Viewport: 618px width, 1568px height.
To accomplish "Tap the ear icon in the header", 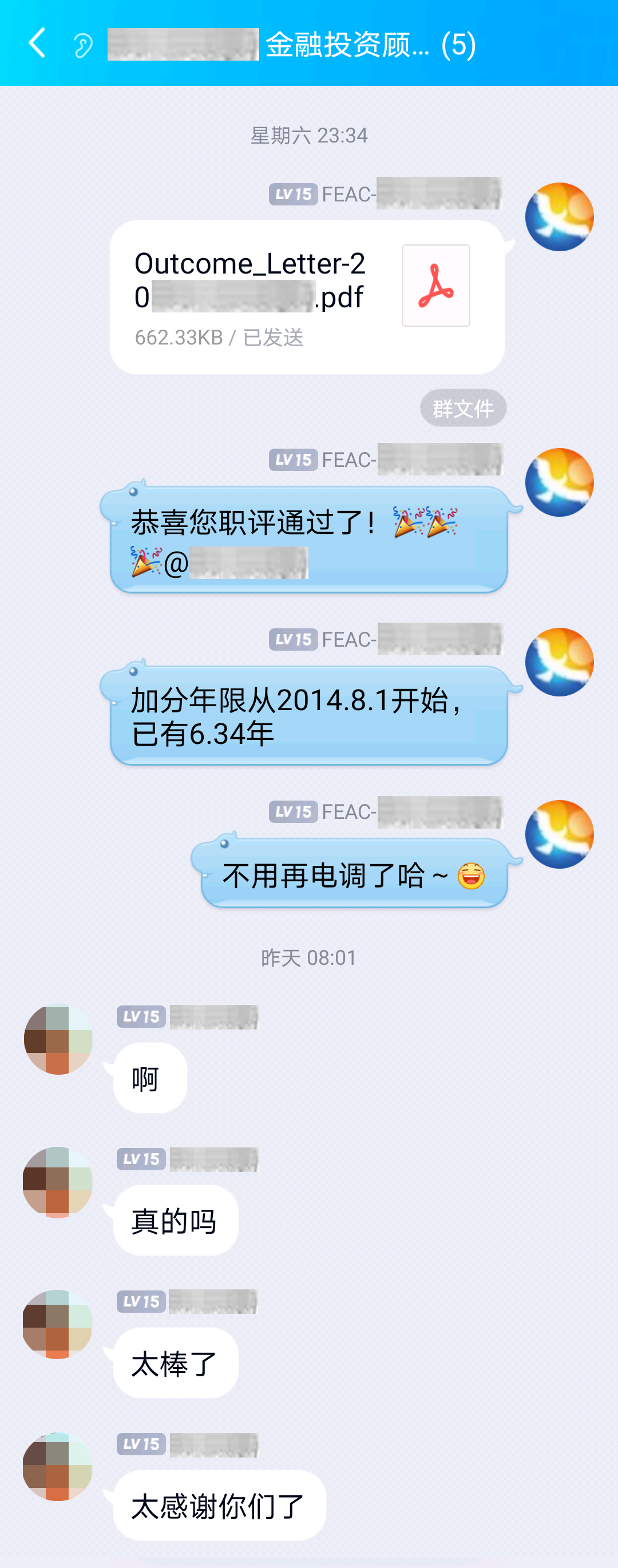I will (x=83, y=45).
